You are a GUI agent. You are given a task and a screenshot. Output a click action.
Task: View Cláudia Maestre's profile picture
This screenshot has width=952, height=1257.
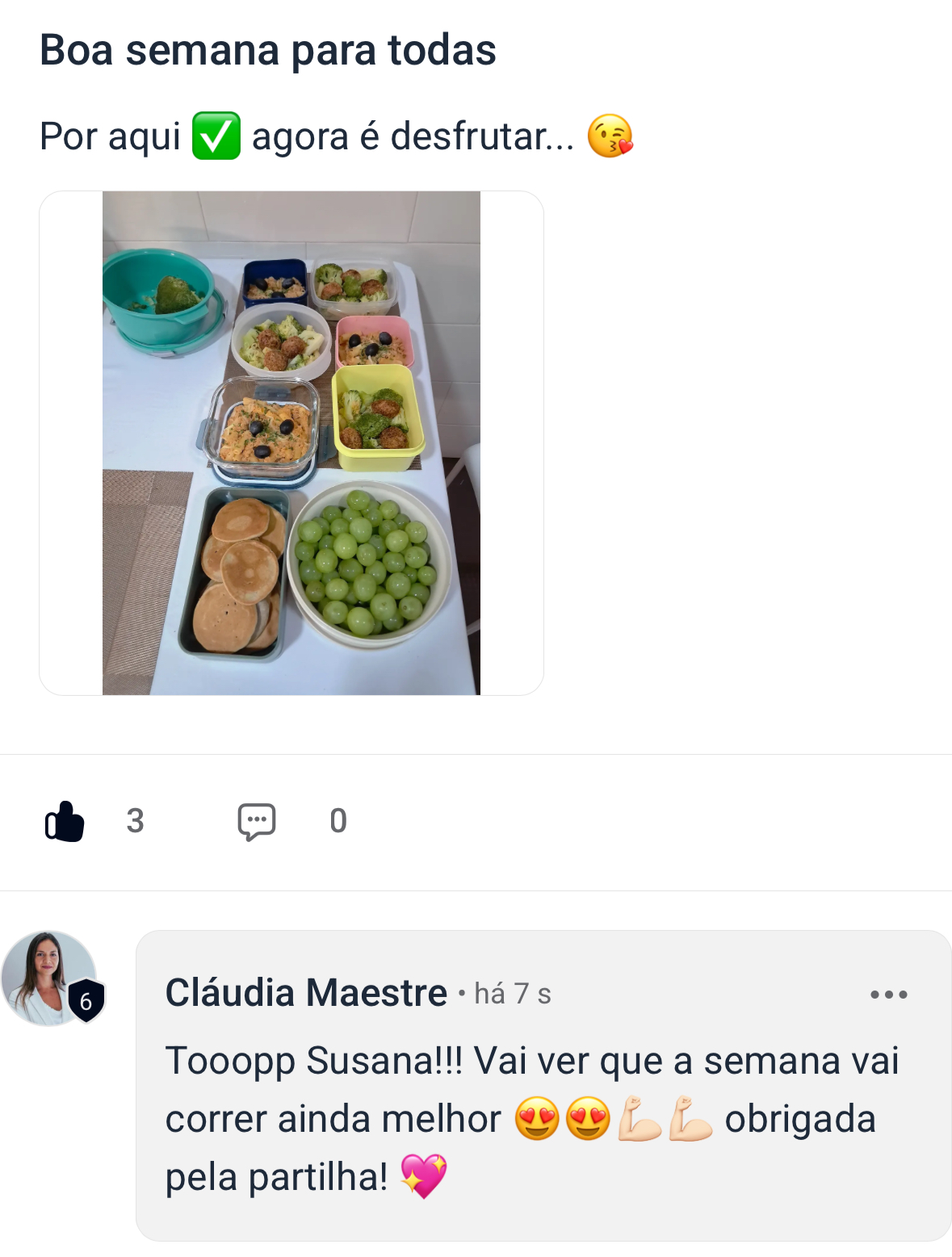49,978
